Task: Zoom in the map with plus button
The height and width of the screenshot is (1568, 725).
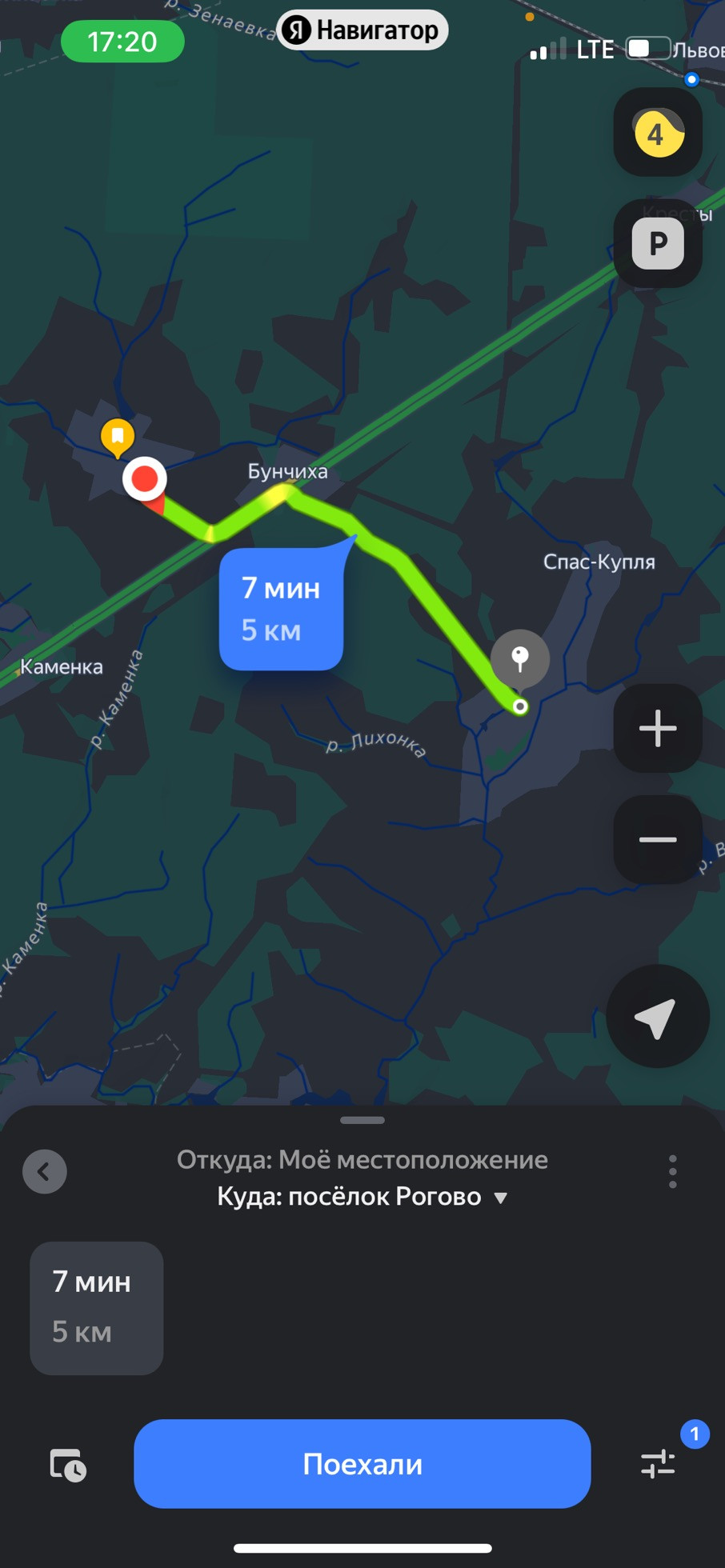Action: (x=658, y=728)
